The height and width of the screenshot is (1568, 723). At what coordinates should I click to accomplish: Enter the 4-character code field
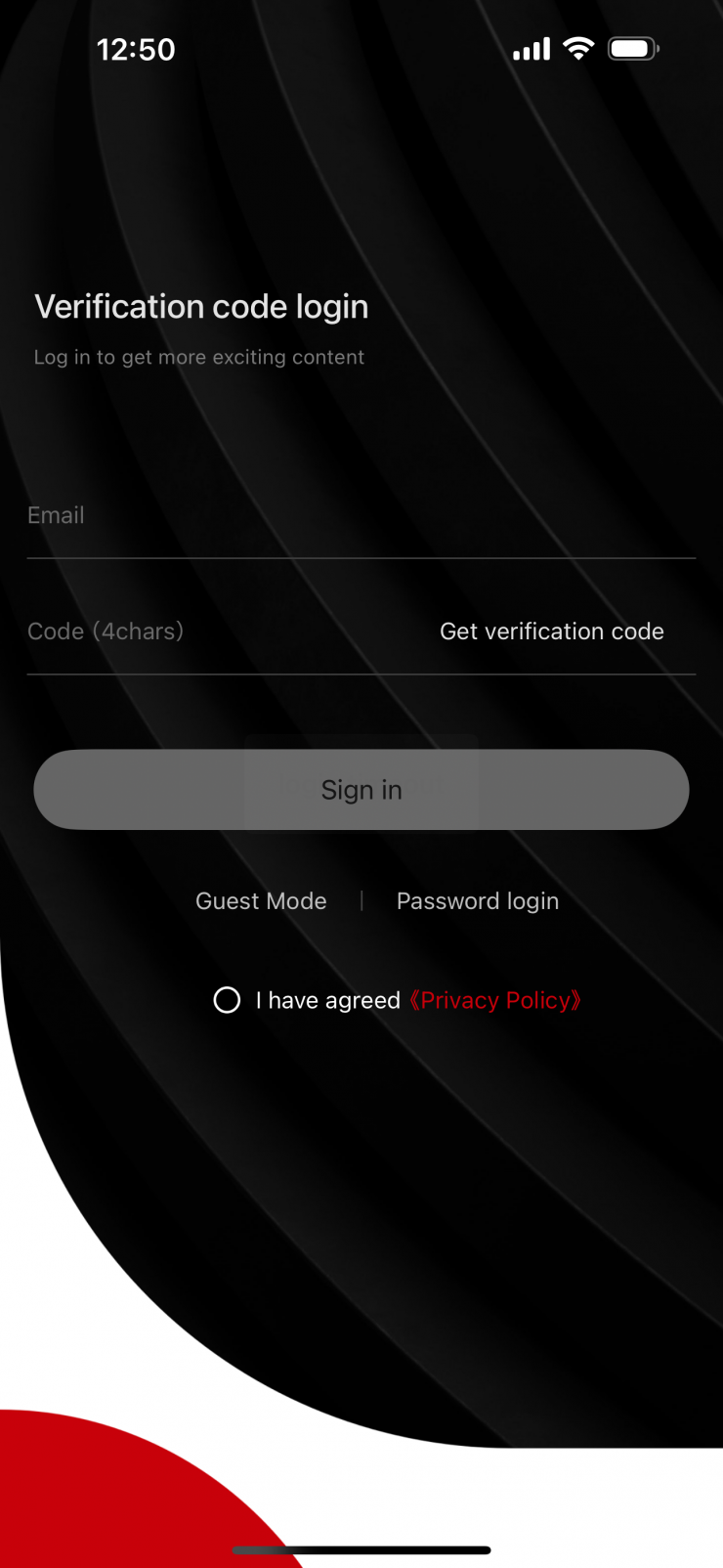click(x=215, y=632)
